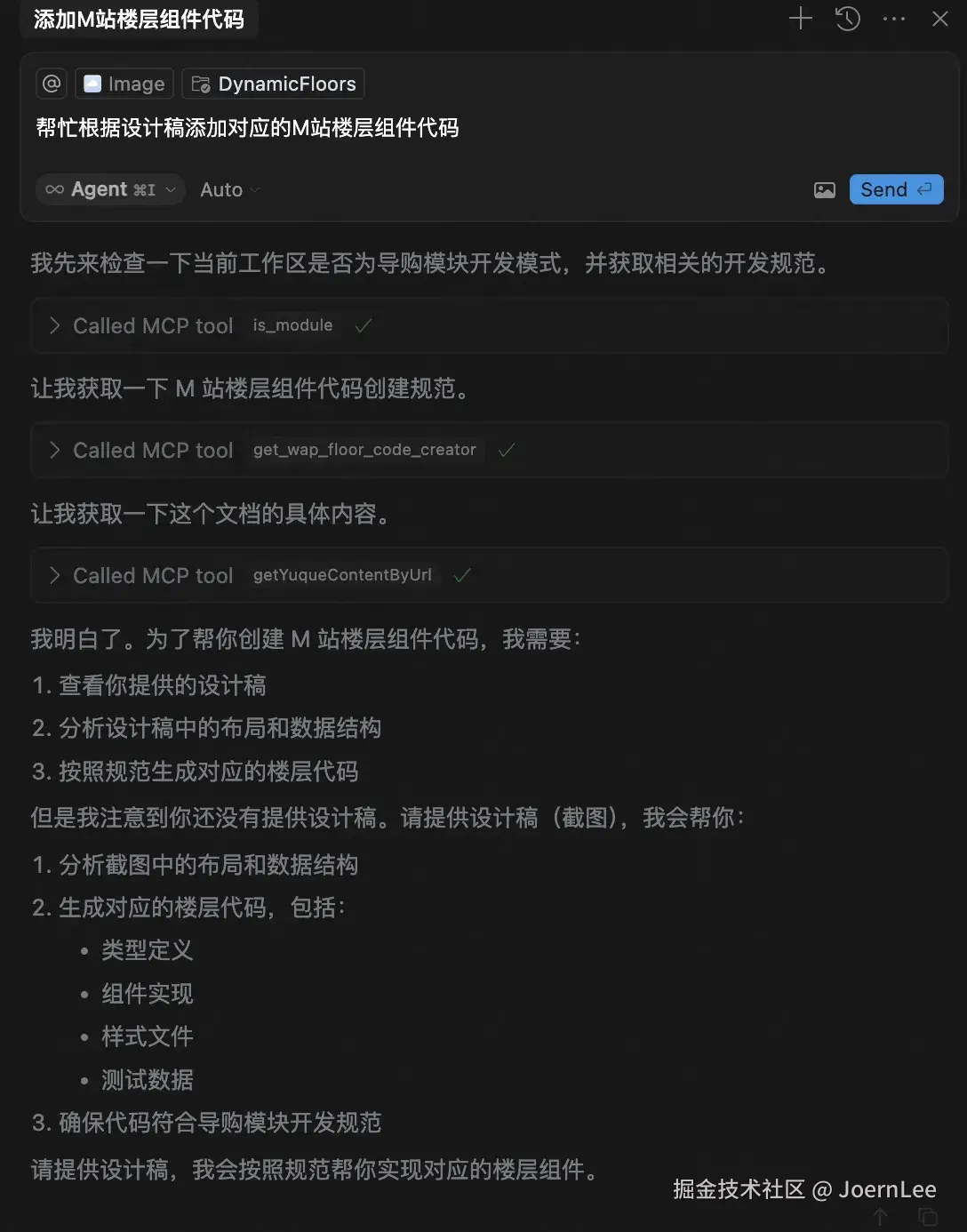The height and width of the screenshot is (1232, 967).
Task: Attach an image with the picture icon
Action: tap(825, 189)
